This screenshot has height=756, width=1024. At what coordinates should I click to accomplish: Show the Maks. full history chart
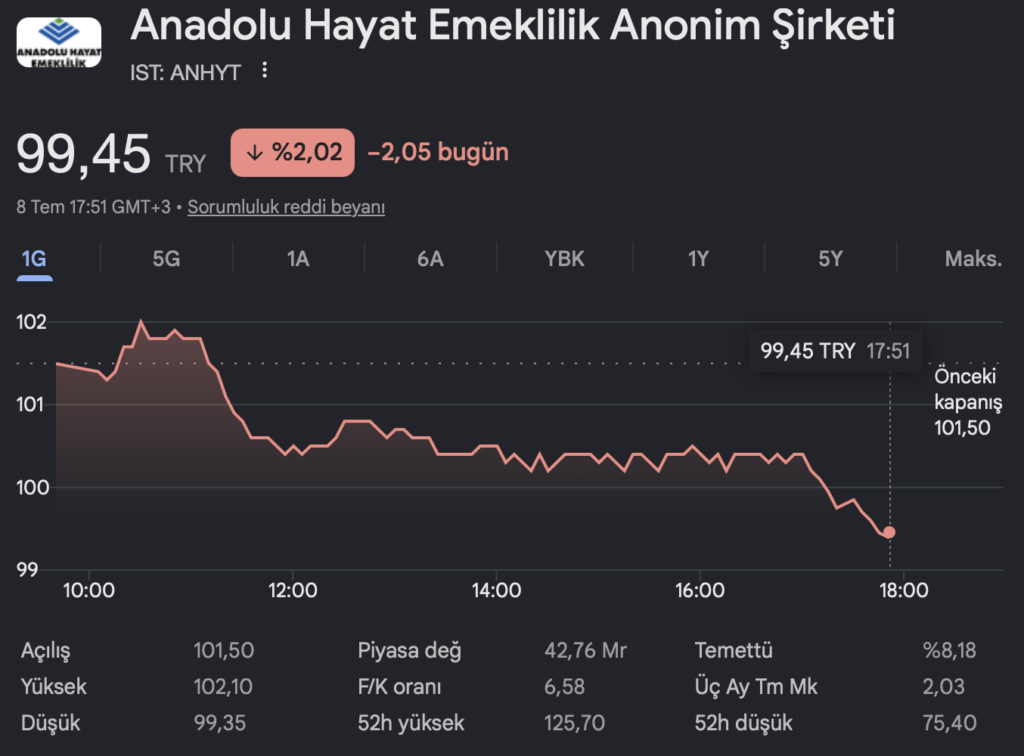coord(972,259)
